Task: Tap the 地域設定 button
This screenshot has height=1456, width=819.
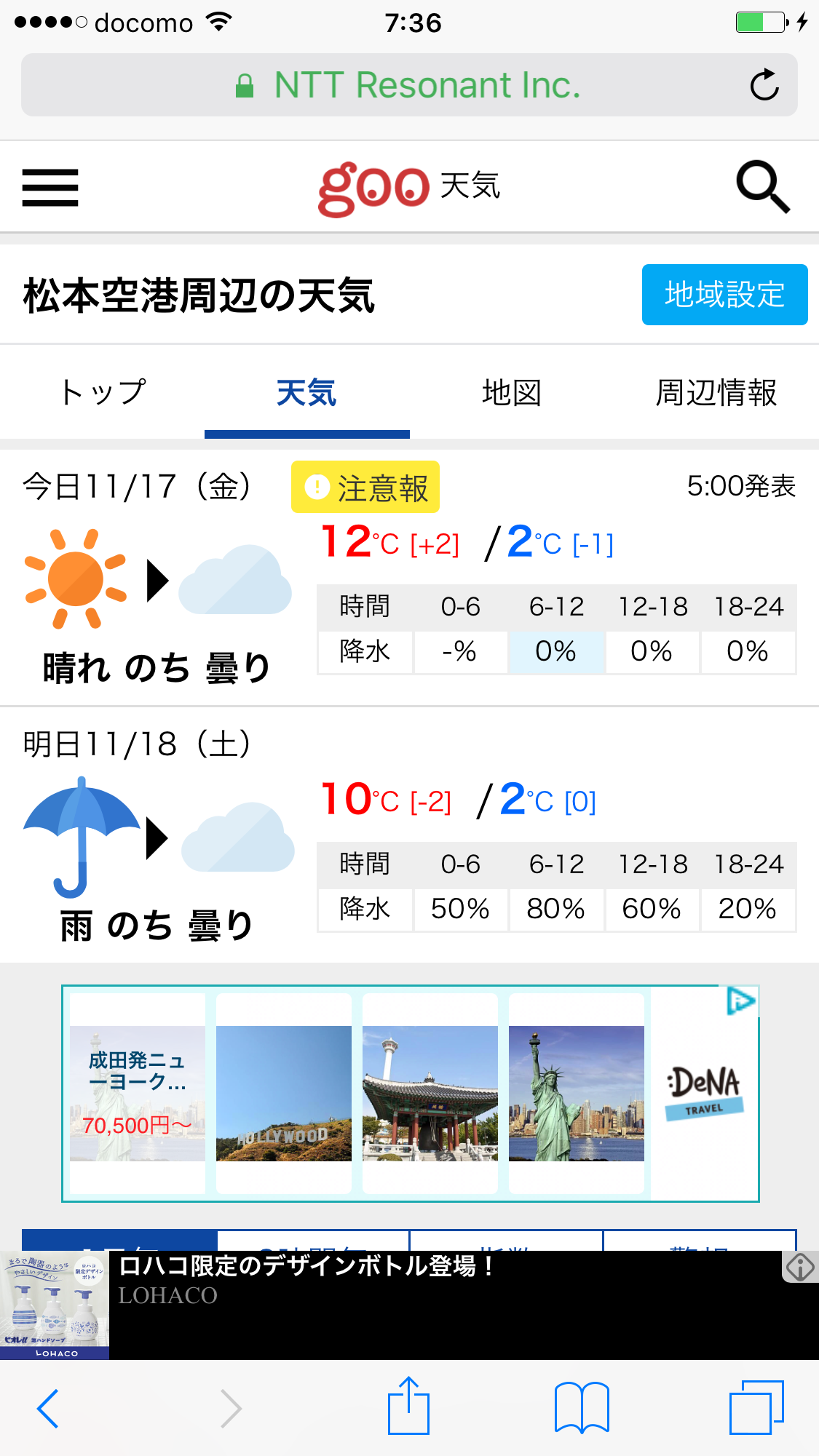Action: (x=724, y=295)
